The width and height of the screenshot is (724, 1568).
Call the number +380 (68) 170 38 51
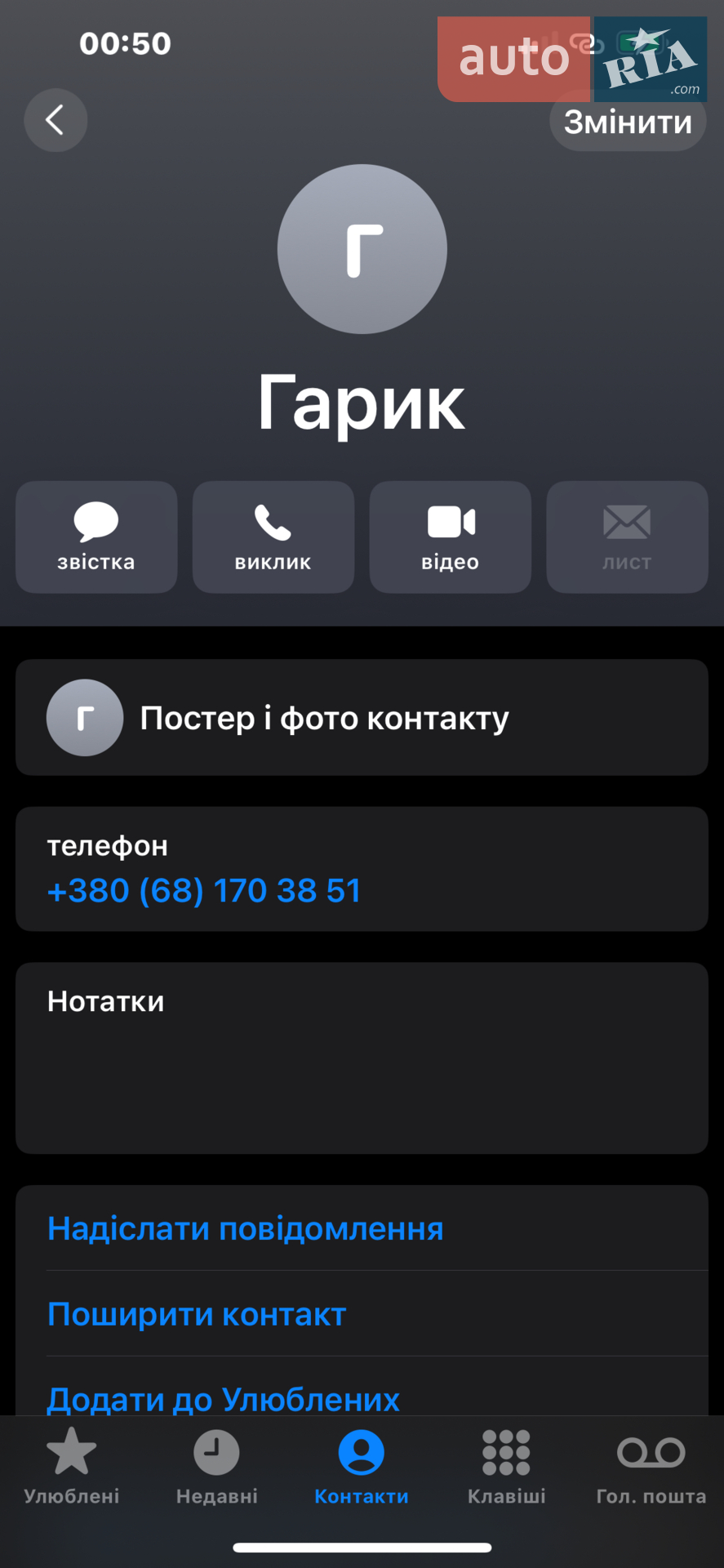click(x=204, y=890)
